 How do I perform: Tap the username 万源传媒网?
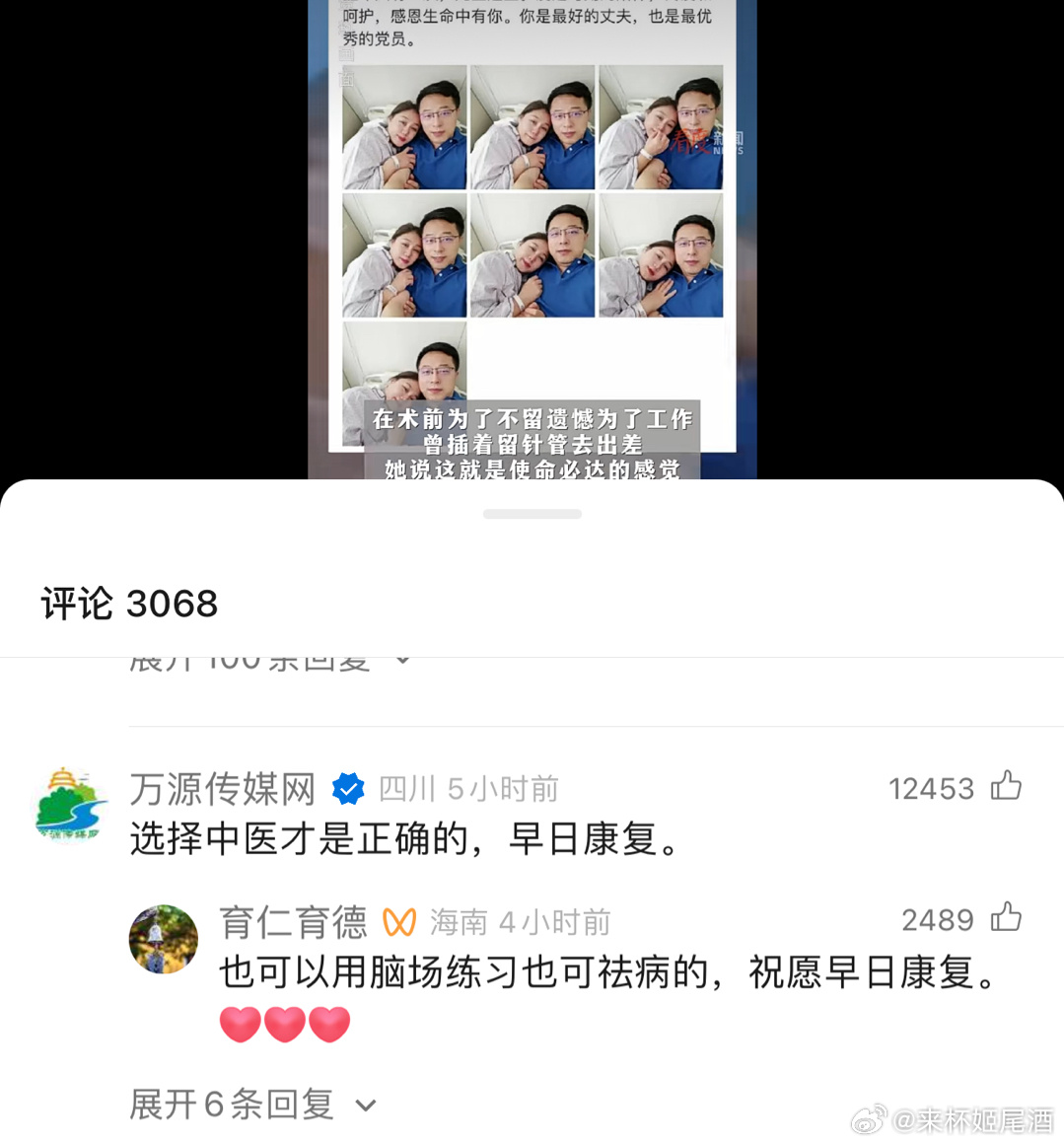click(223, 789)
